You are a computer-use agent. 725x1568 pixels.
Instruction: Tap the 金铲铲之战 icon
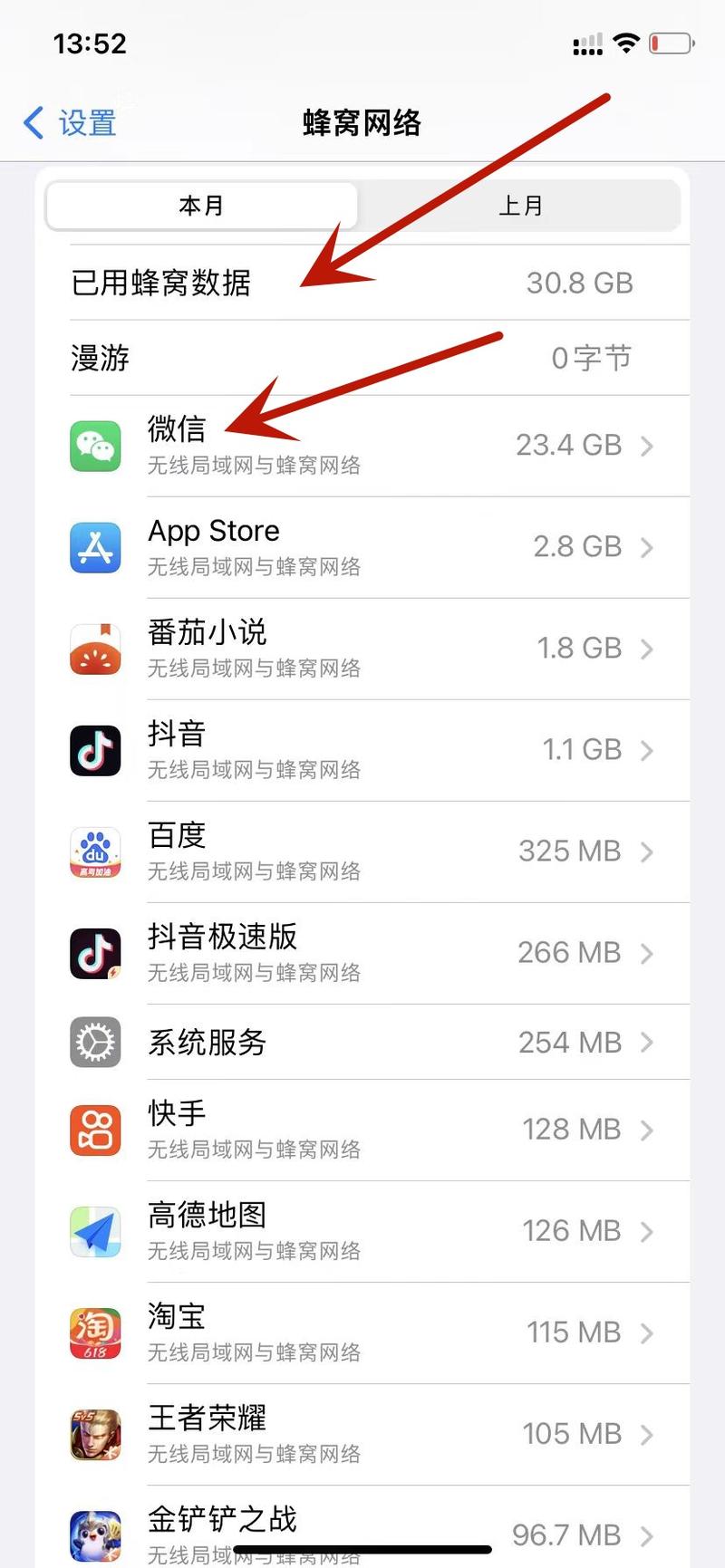[x=94, y=1534]
